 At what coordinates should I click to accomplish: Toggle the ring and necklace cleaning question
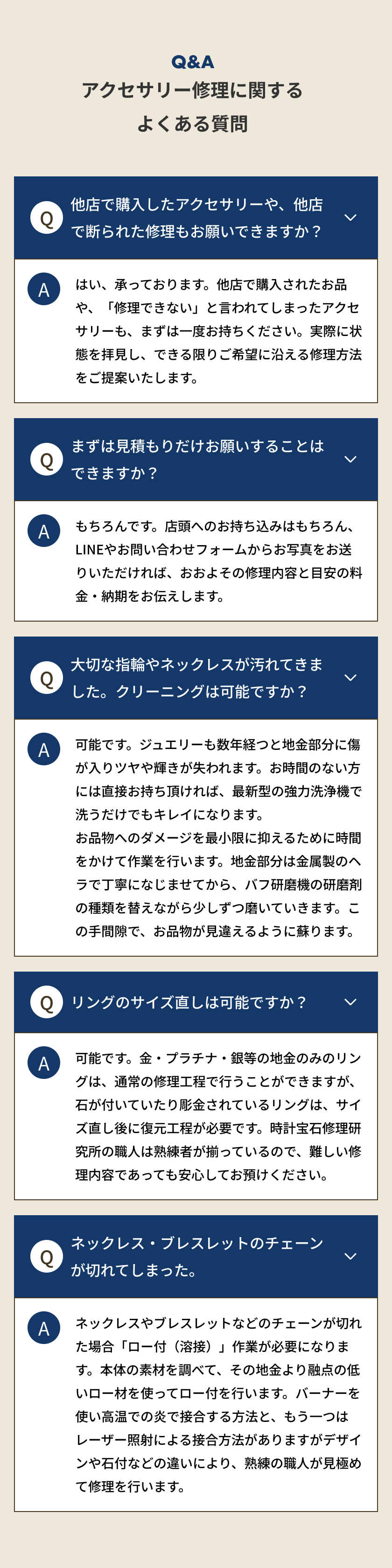point(350,678)
